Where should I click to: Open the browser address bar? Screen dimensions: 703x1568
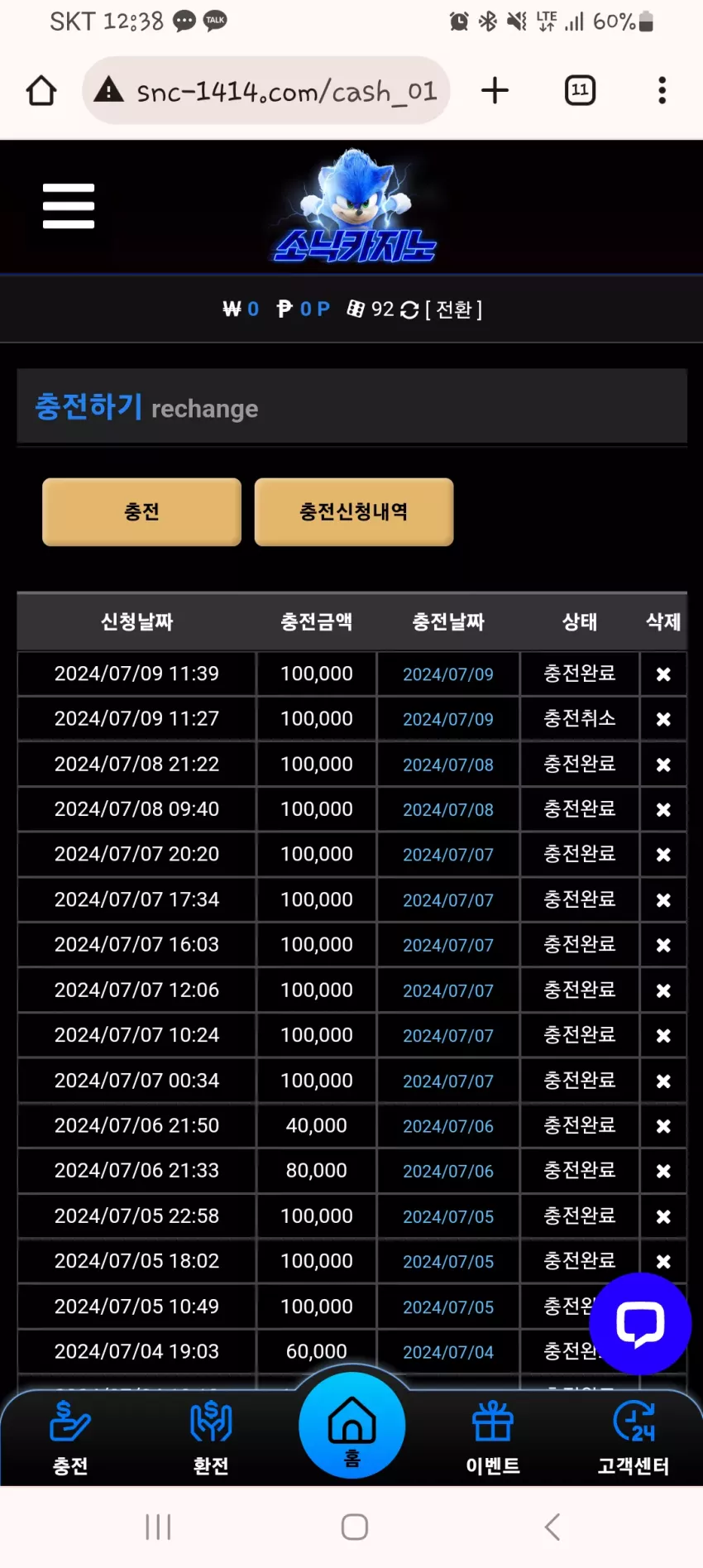[x=265, y=90]
